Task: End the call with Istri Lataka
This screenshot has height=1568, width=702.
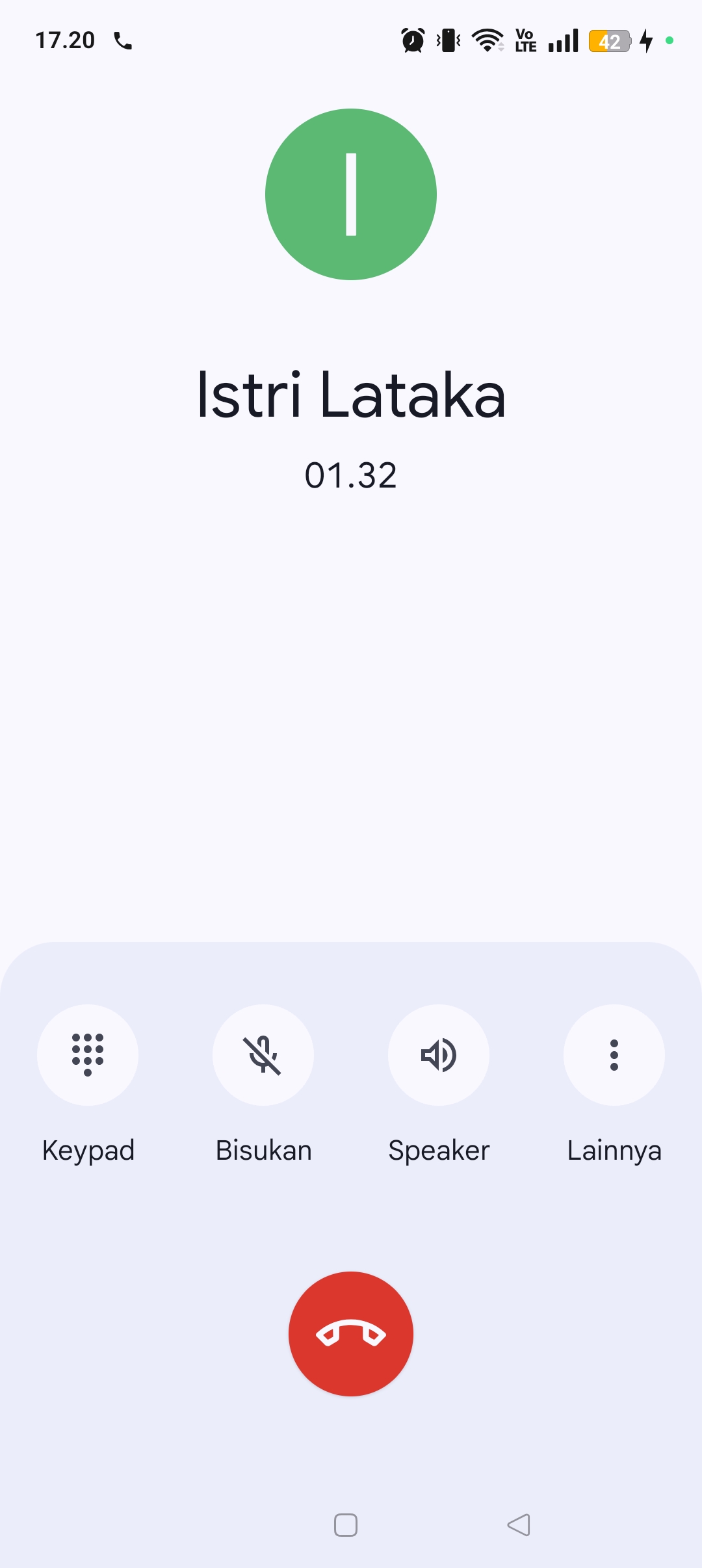Action: point(351,1334)
